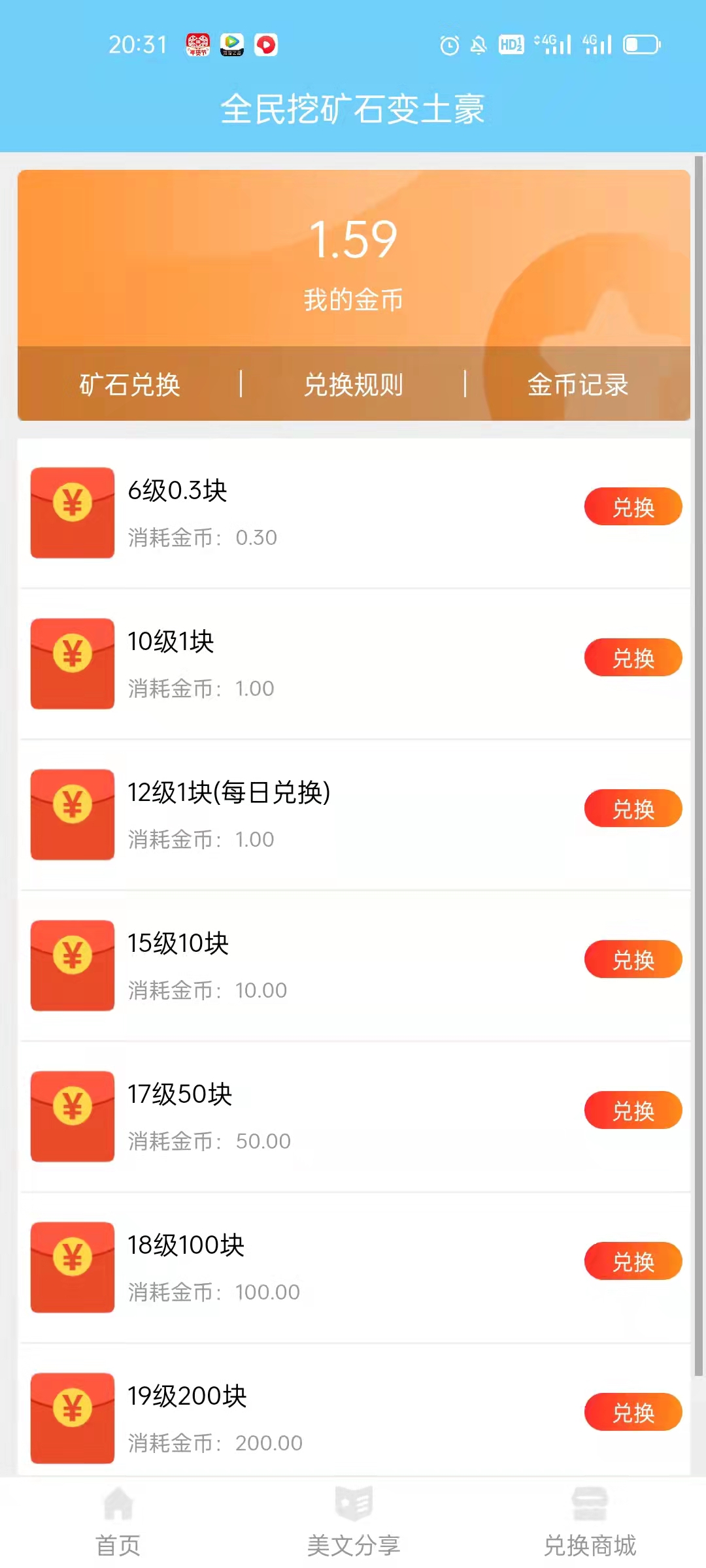
Task: View the 兑换规则 exchange rules
Action: coord(354,384)
